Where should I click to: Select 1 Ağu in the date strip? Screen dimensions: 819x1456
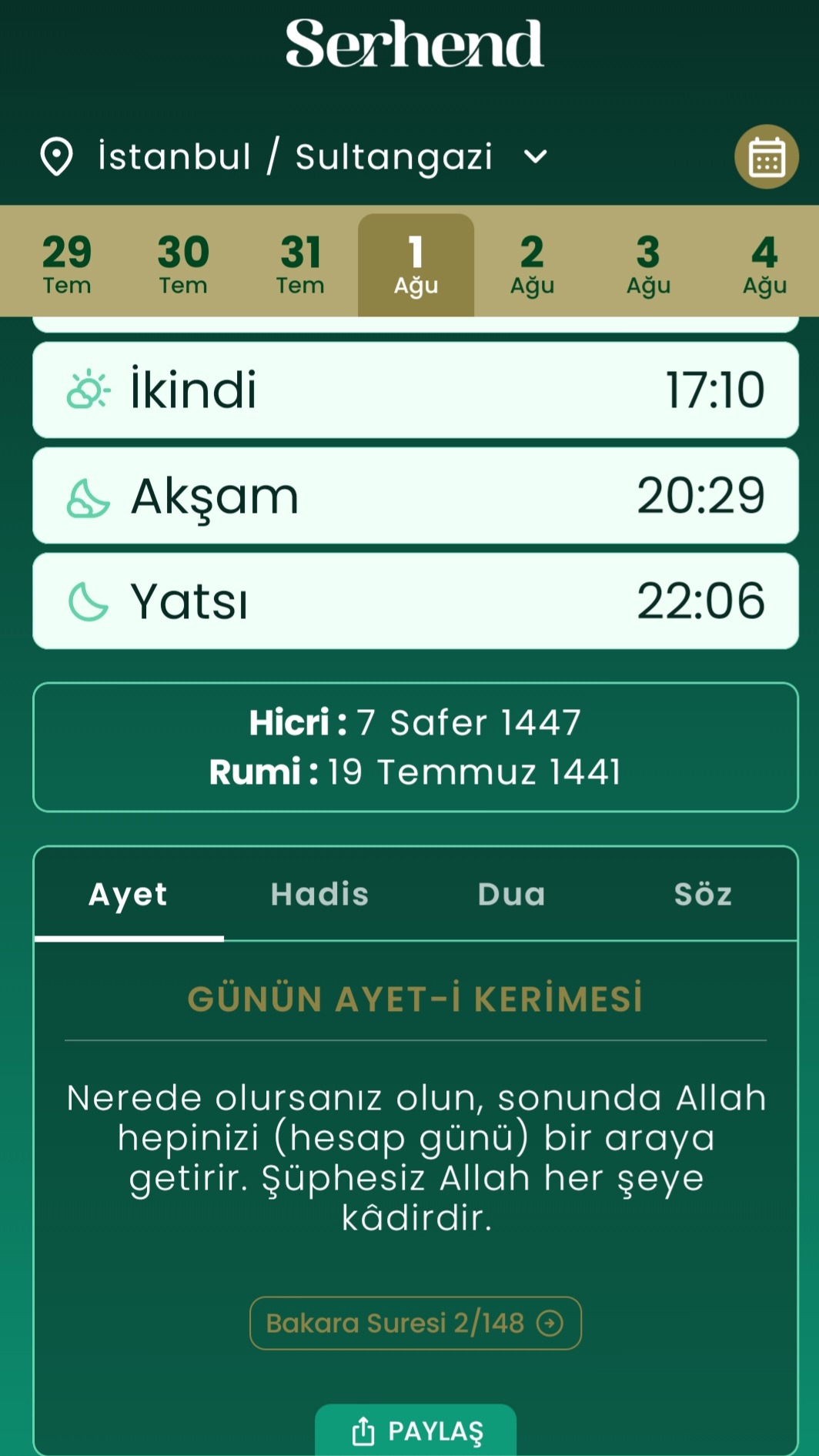tap(416, 264)
